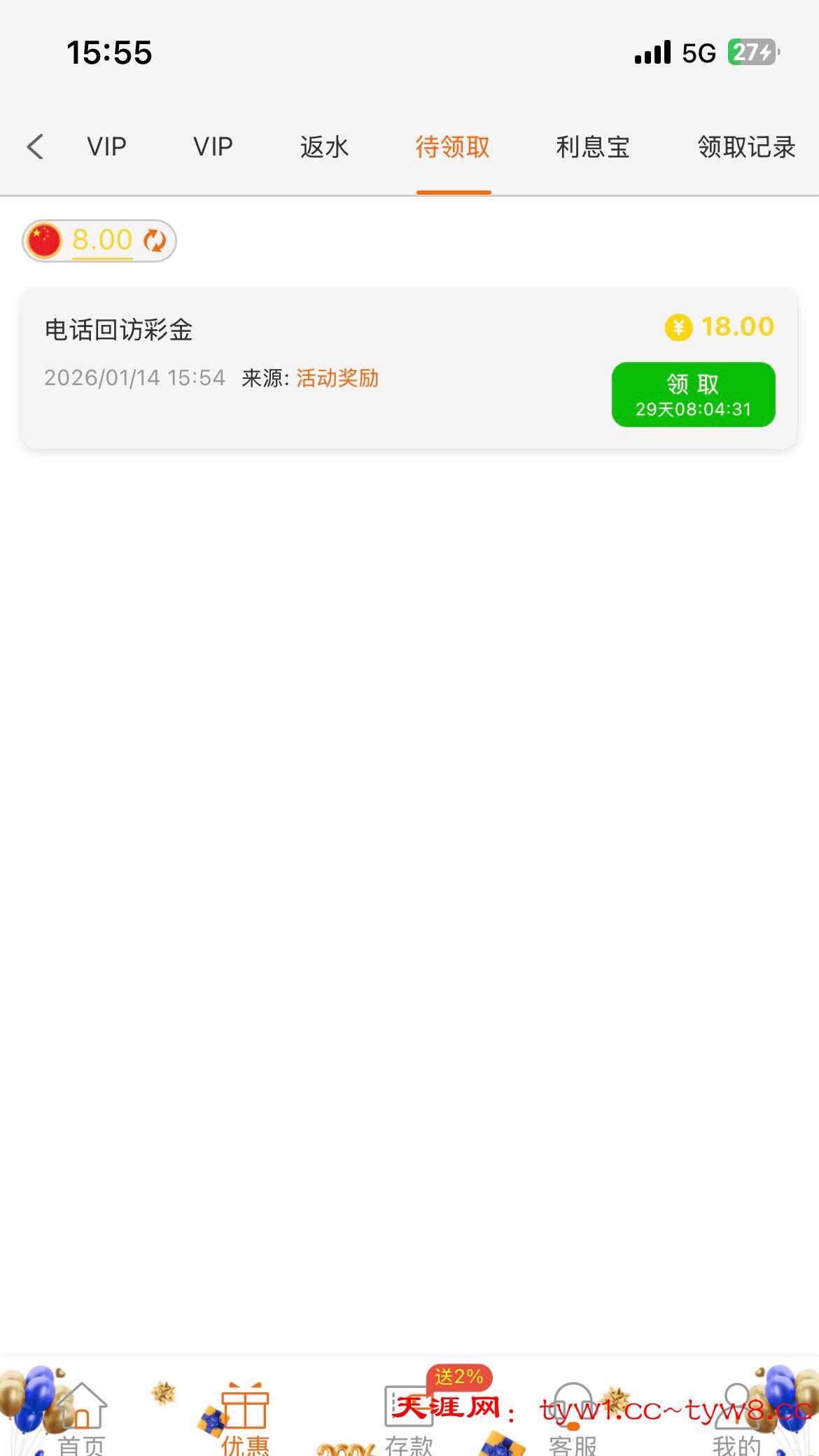
Task: Open the 我的 profile tab
Action: point(736,1415)
